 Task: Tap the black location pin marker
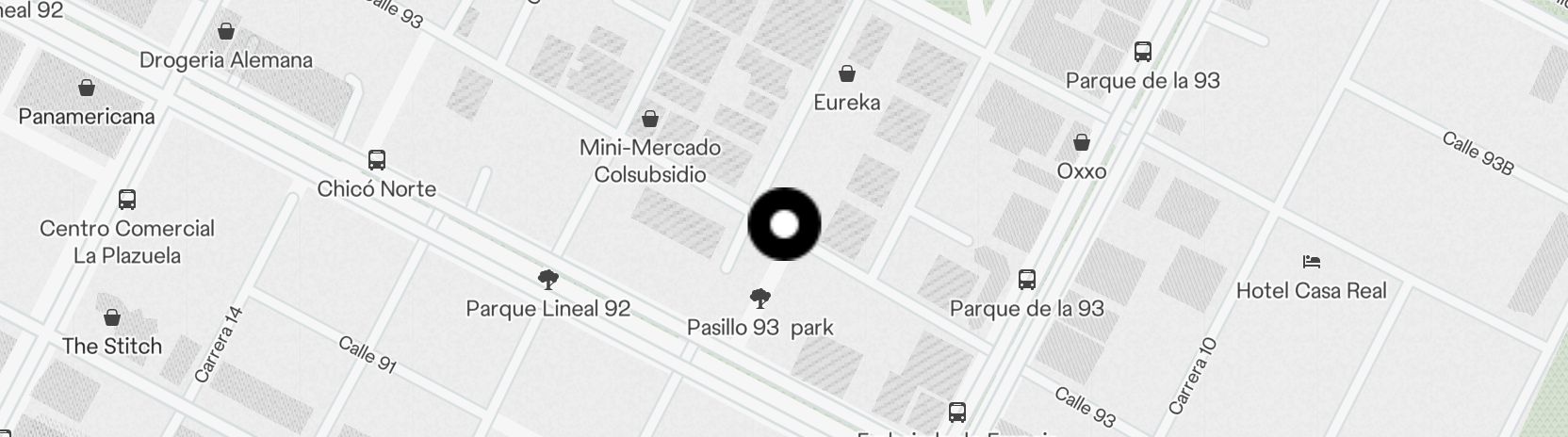coord(784,224)
